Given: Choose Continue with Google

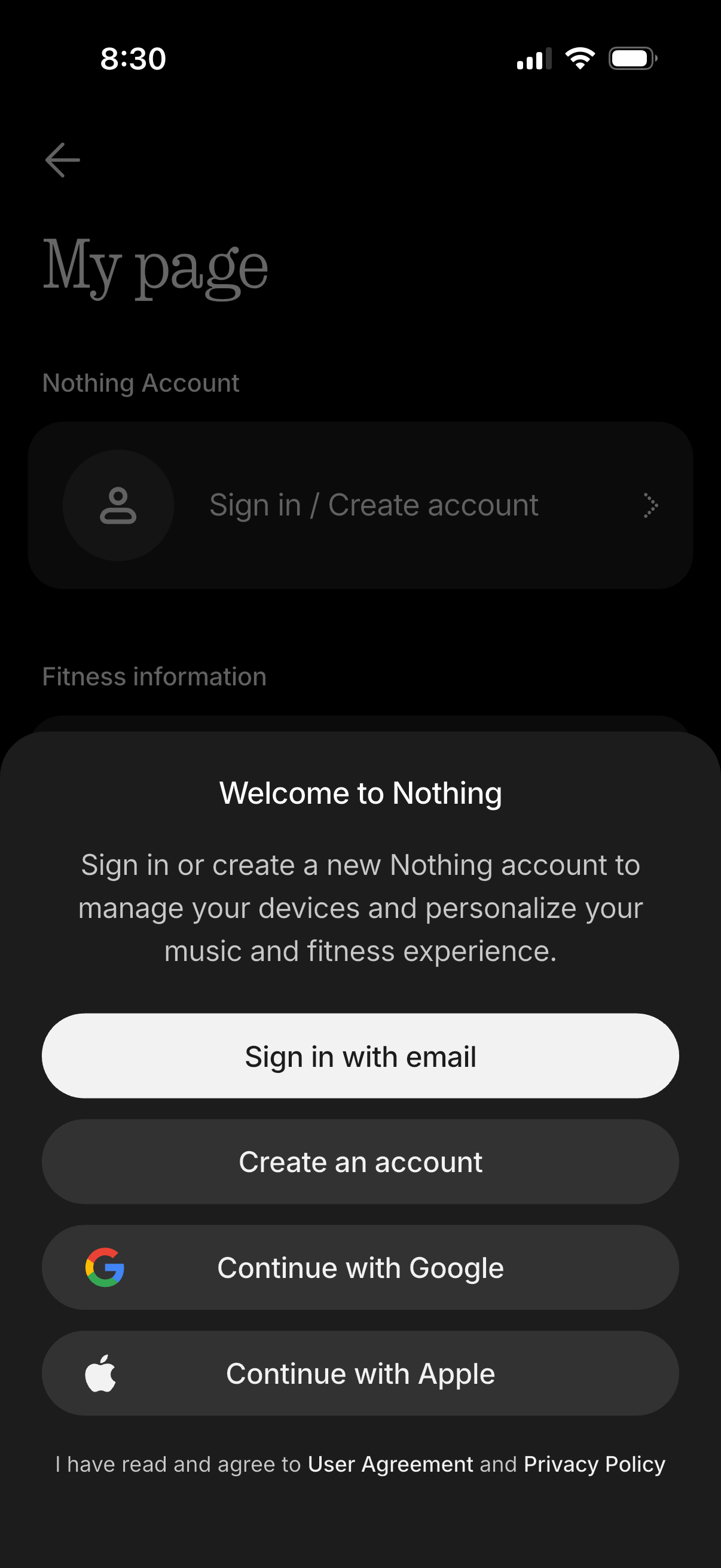Looking at the screenshot, I should 360,1267.
